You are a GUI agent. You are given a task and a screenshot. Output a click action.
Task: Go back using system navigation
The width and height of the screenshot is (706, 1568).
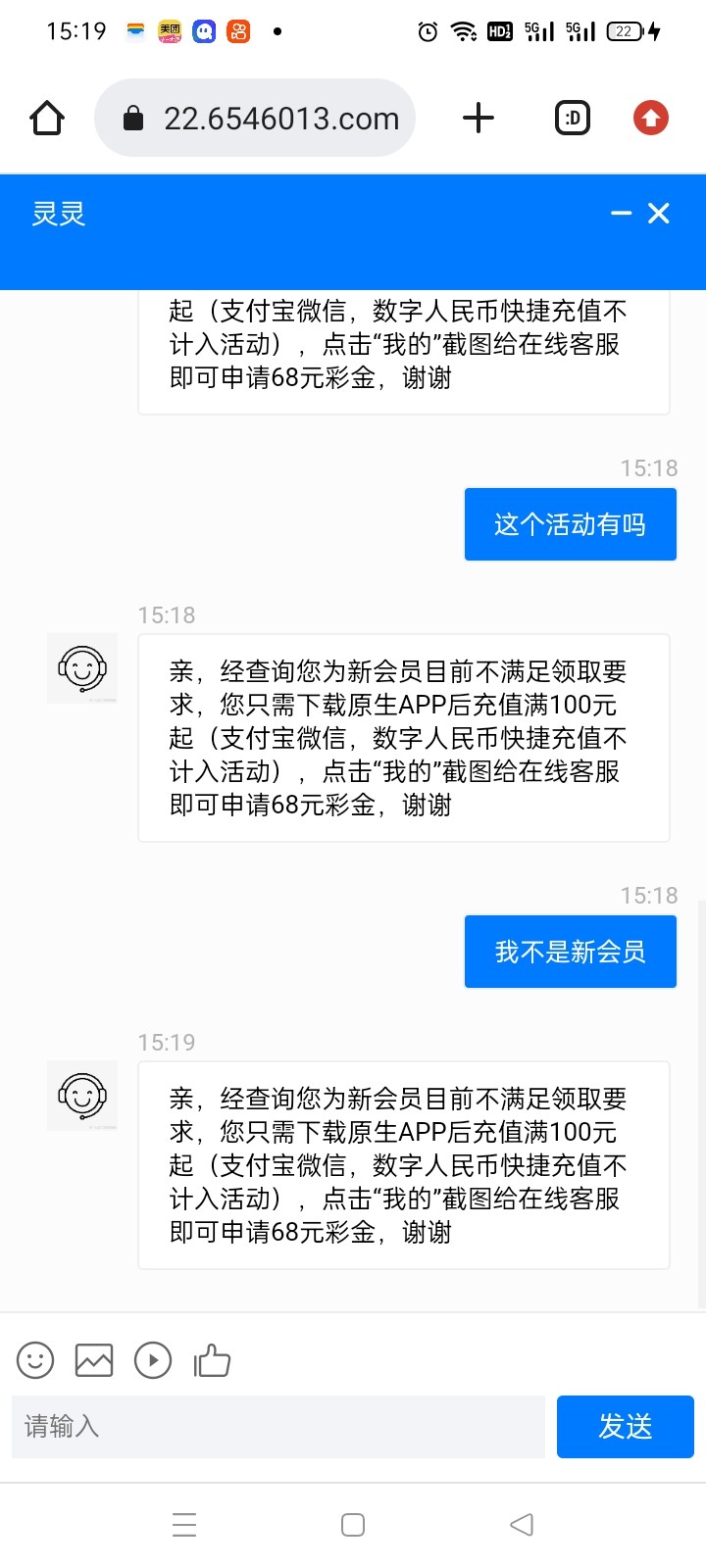point(522,1525)
